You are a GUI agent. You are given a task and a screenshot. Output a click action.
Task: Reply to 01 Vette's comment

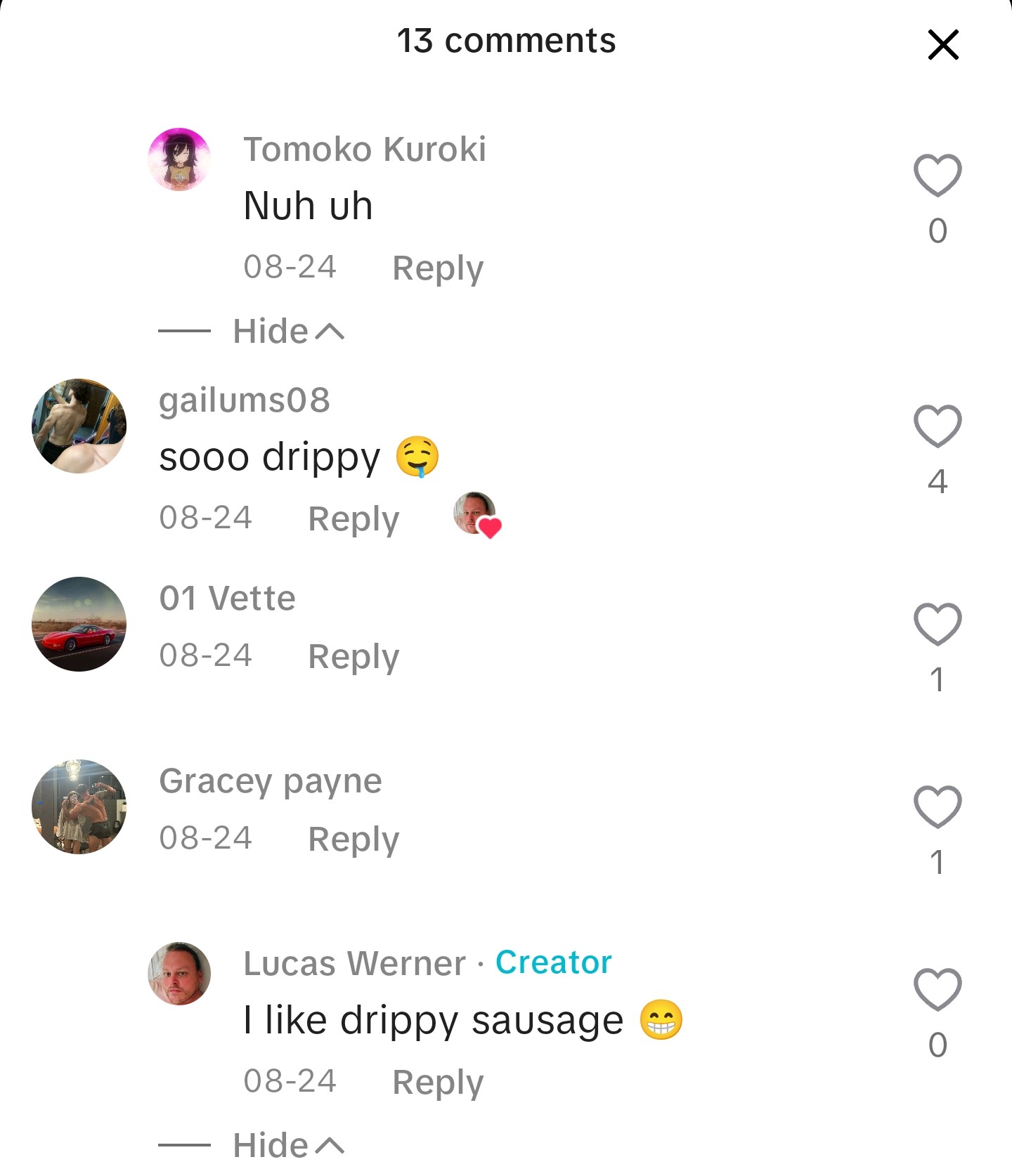click(353, 657)
